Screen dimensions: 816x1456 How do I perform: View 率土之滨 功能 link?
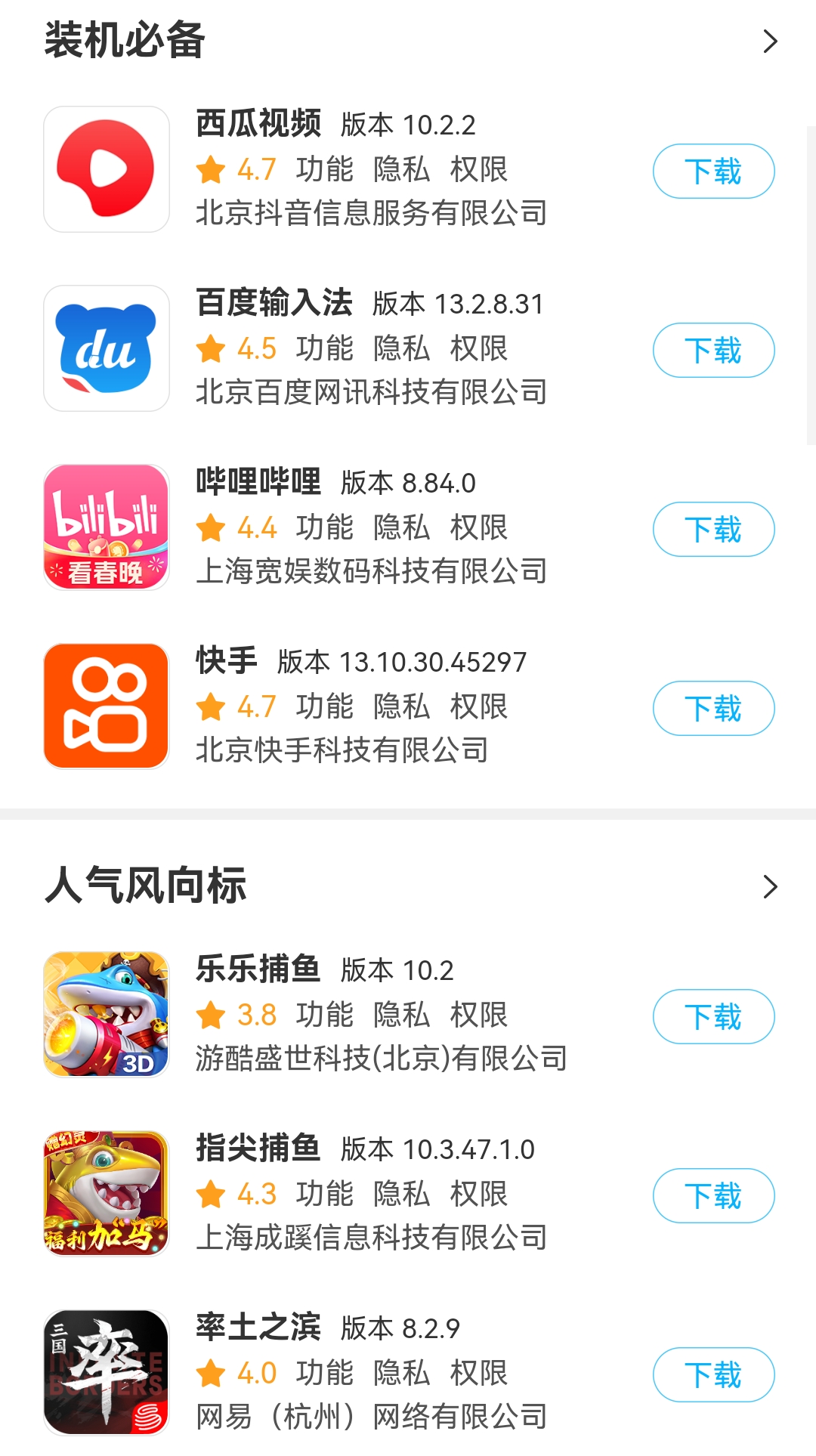pos(324,1373)
